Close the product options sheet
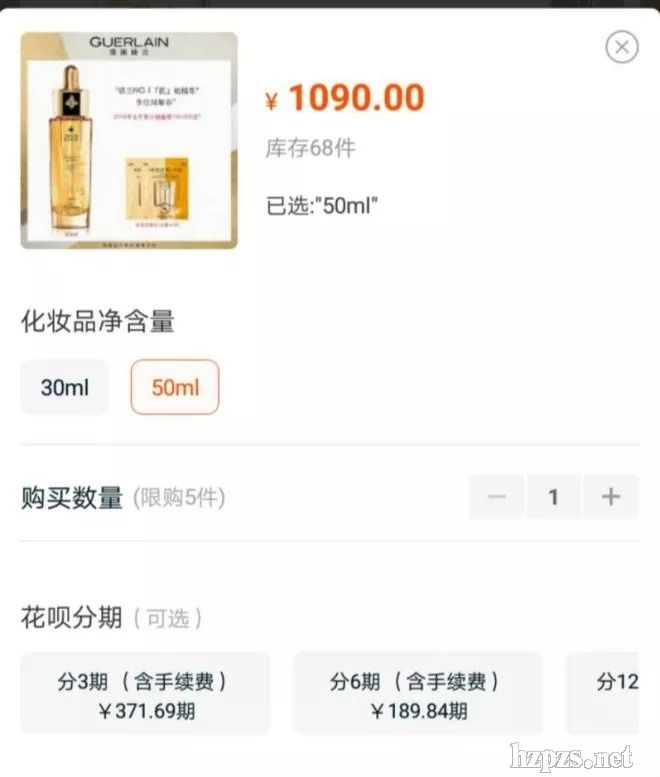660x777 pixels. click(x=621, y=47)
